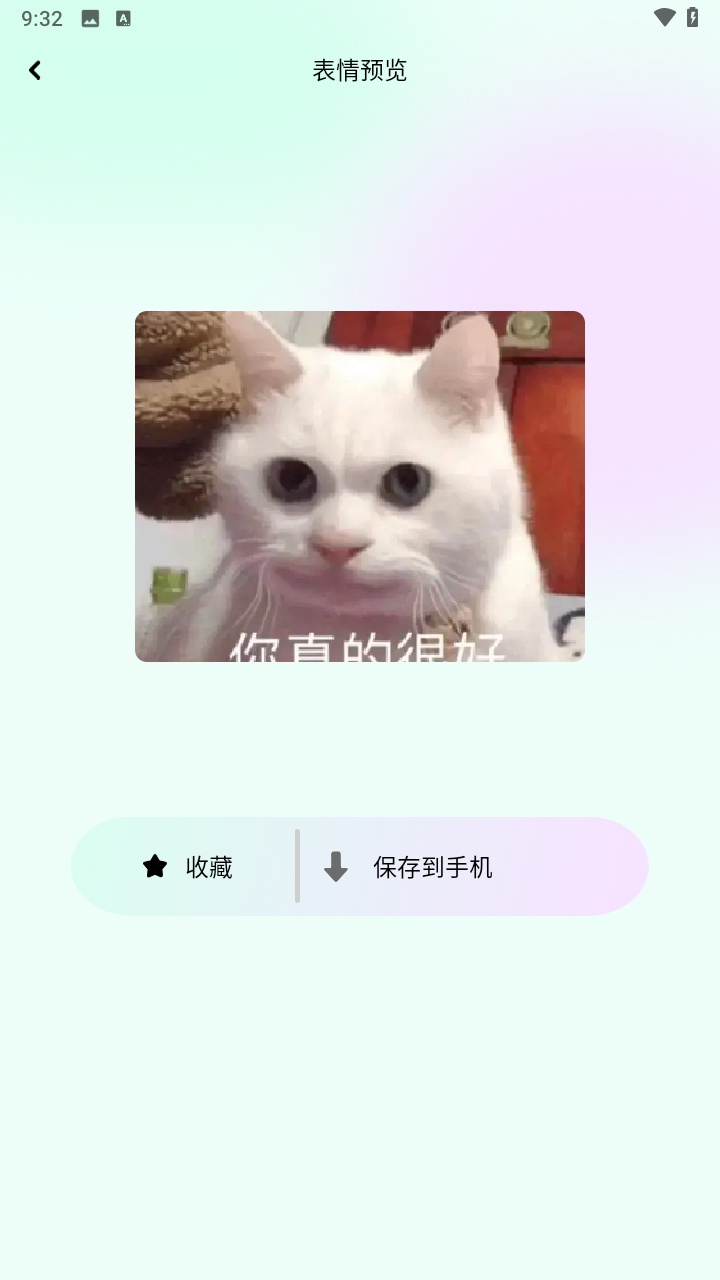
Task: Tap 收藏 to favorite this sticker
Action: [x=187, y=867]
